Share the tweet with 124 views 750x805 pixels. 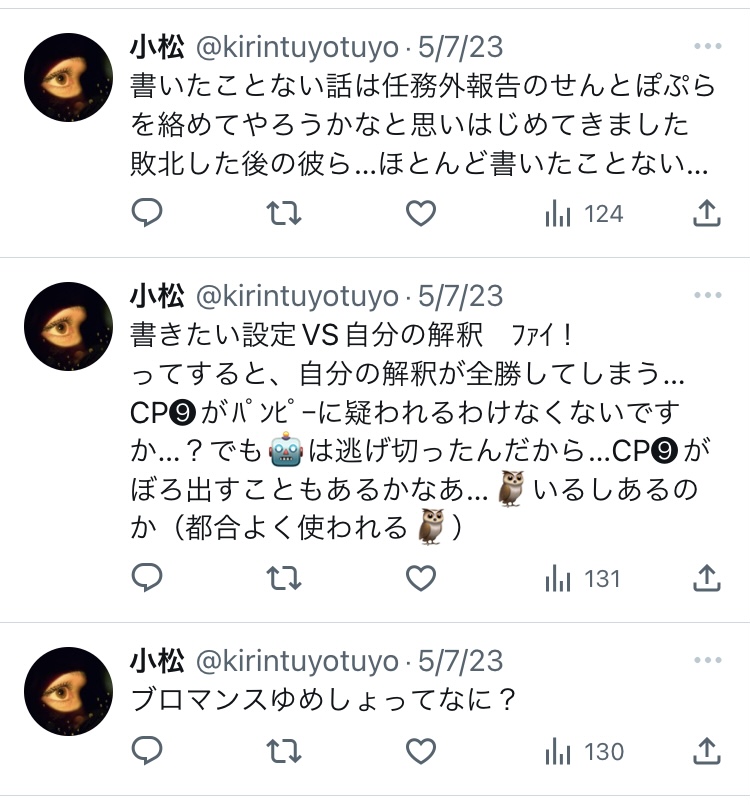(706, 213)
